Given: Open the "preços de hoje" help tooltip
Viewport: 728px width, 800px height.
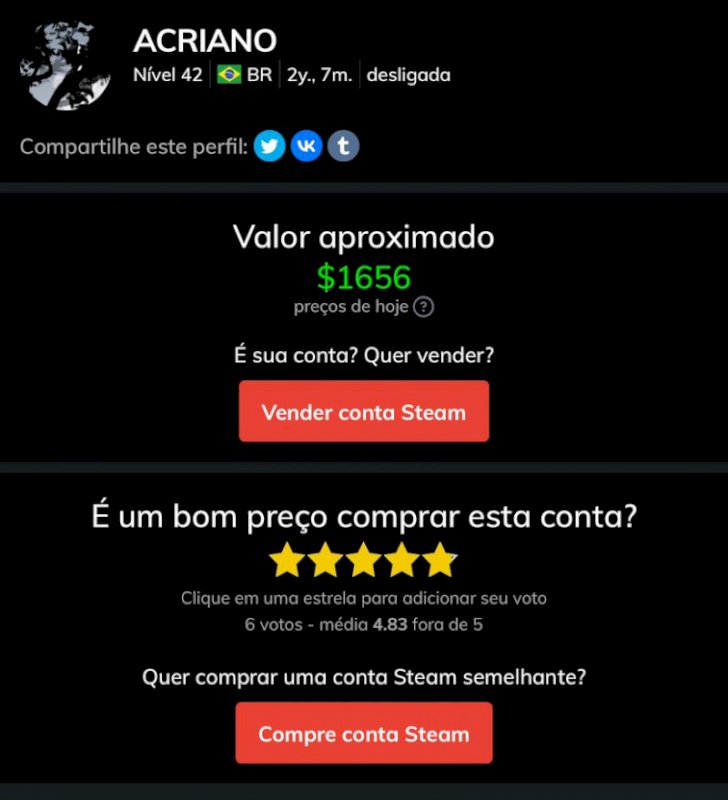Looking at the screenshot, I should [x=423, y=306].
